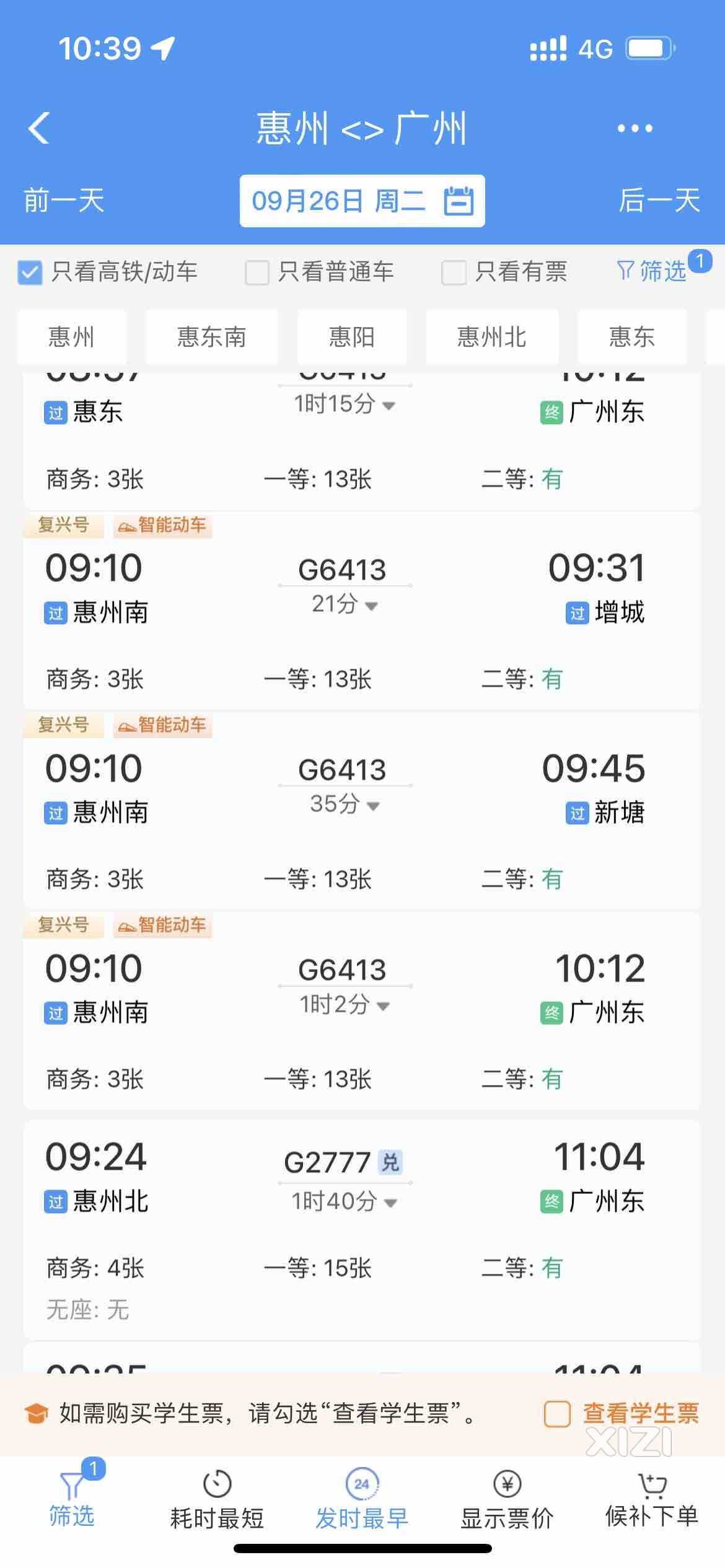This screenshot has height=1568, width=725.
Task: Open the top 筛选 filter link
Action: pyautogui.click(x=652, y=271)
